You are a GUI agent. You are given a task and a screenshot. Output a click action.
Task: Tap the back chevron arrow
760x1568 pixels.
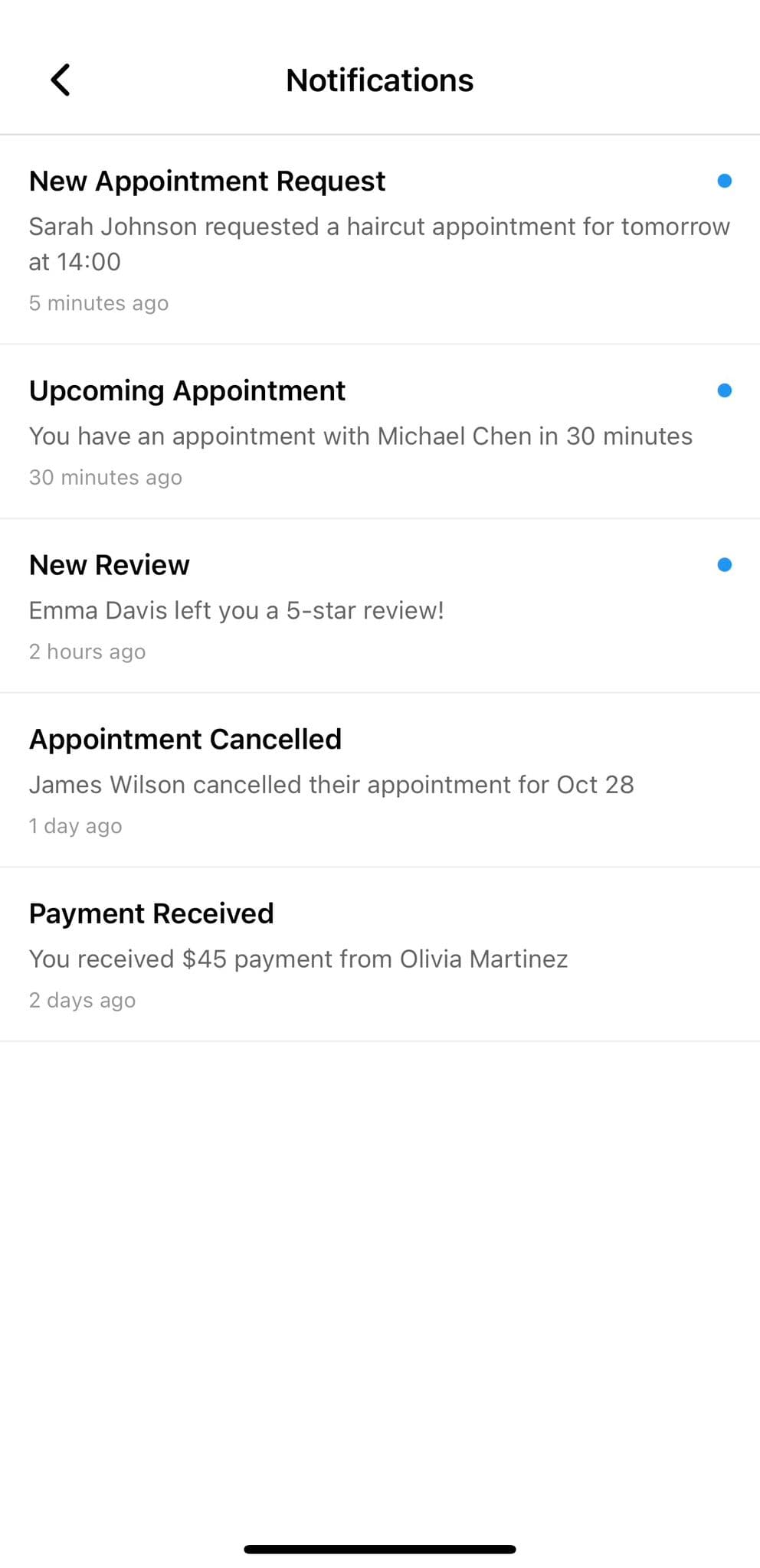click(60, 80)
